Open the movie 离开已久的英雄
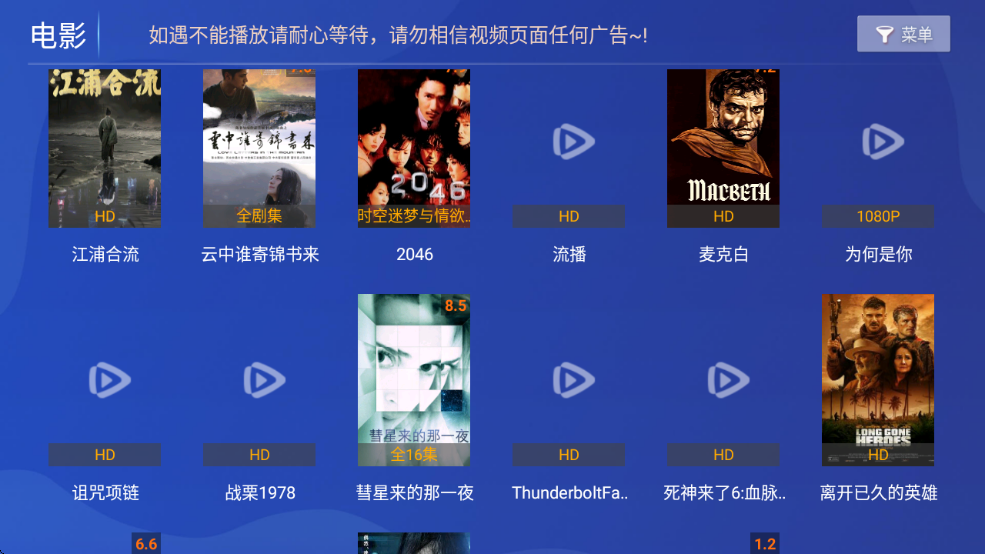Viewport: 985px width, 554px height. click(878, 380)
